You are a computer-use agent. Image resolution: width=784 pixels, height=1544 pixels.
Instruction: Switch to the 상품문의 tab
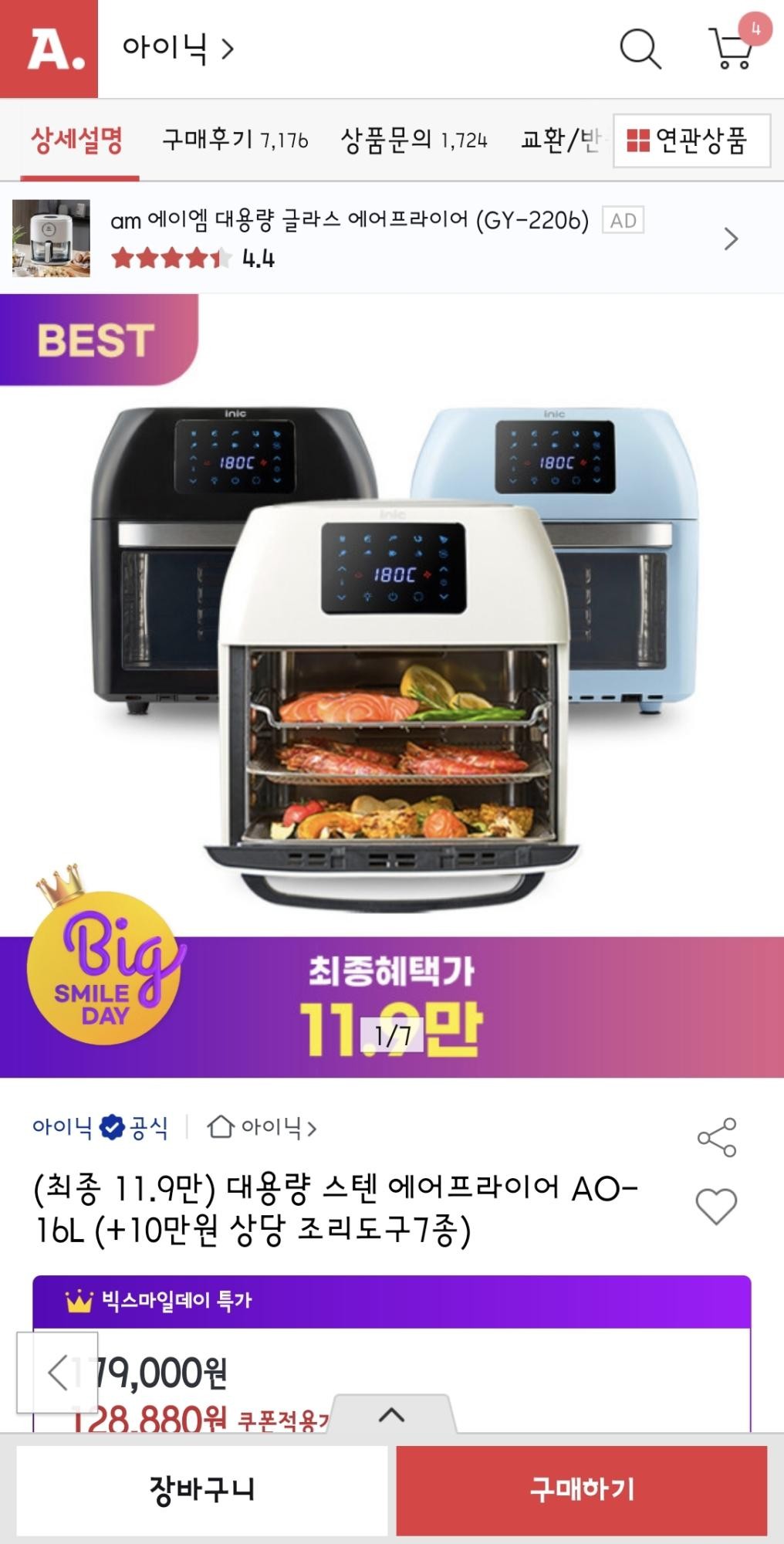pos(414,141)
